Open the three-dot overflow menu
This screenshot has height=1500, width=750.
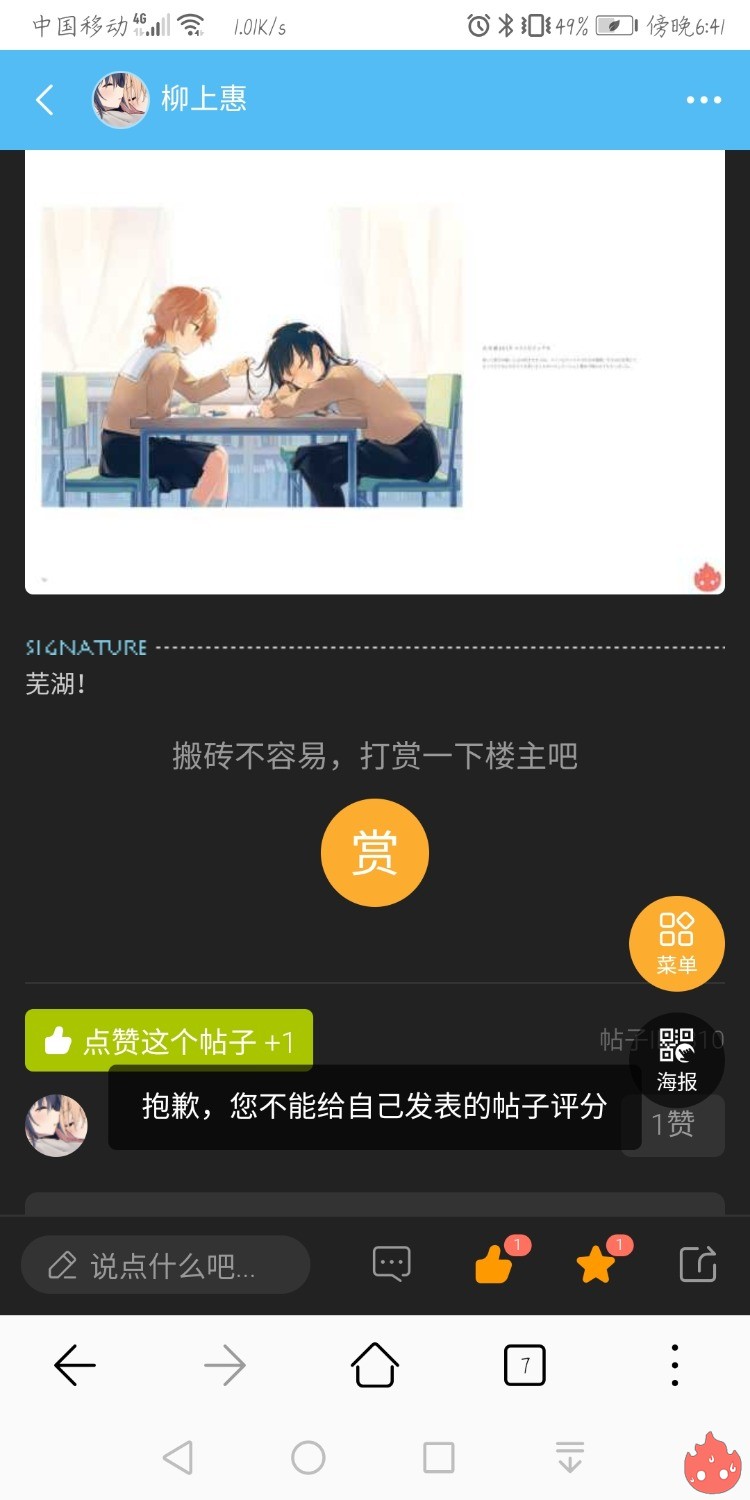click(x=703, y=100)
